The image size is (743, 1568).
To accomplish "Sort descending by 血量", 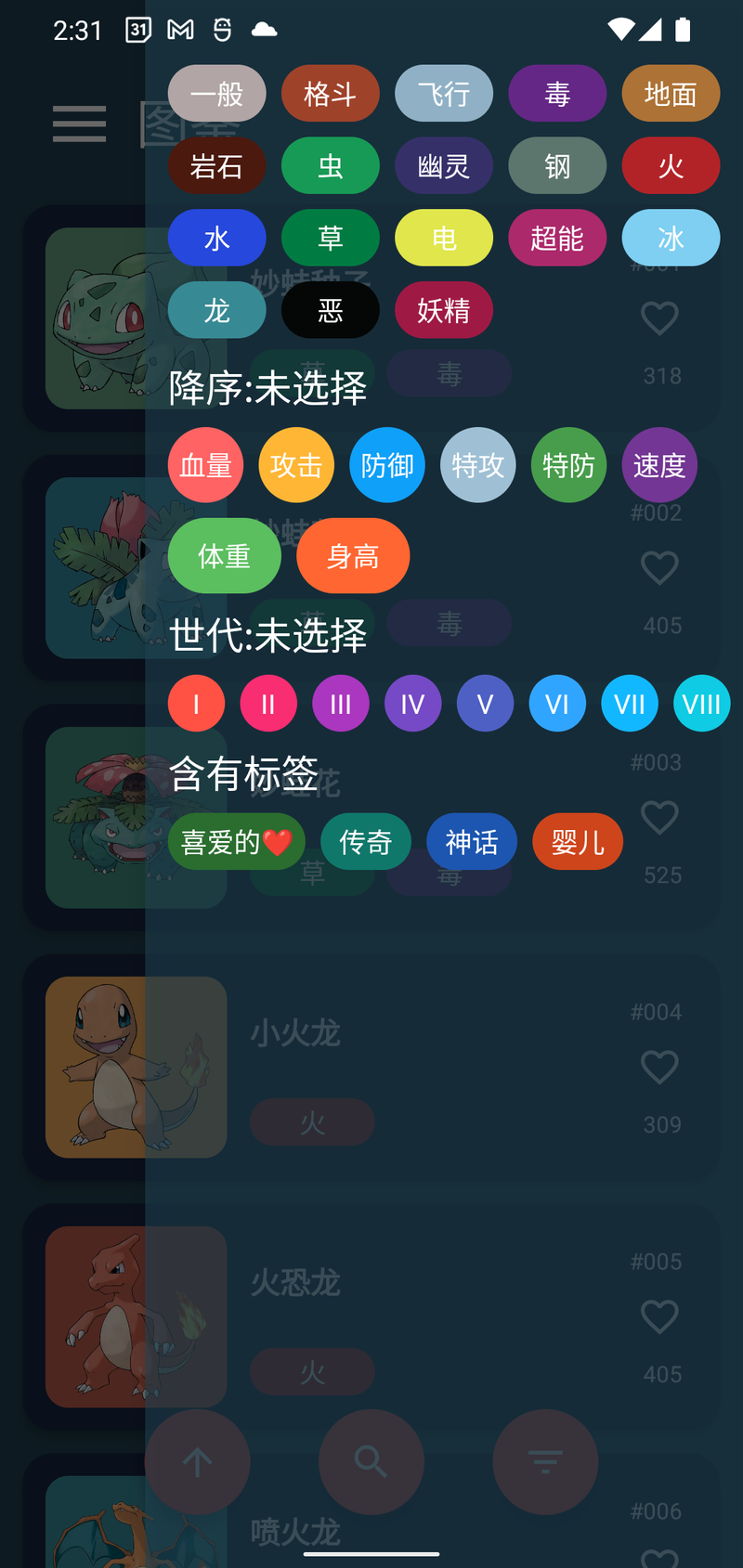I will click(205, 465).
